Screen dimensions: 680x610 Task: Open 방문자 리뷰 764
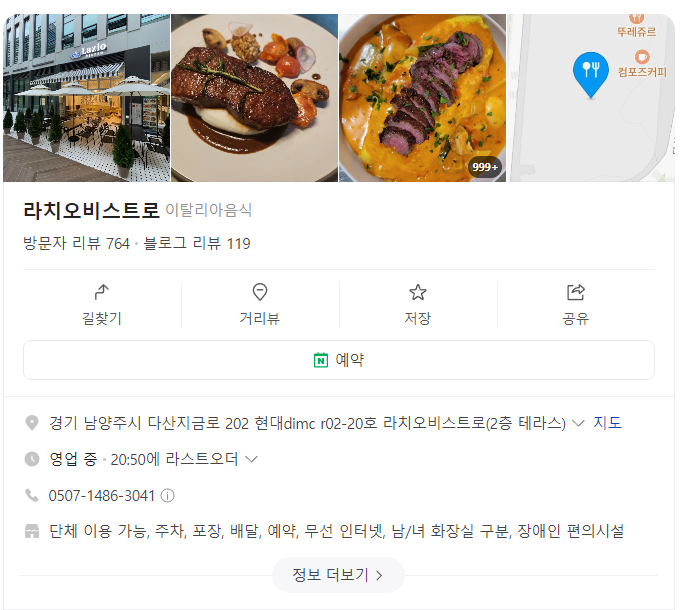[76, 243]
